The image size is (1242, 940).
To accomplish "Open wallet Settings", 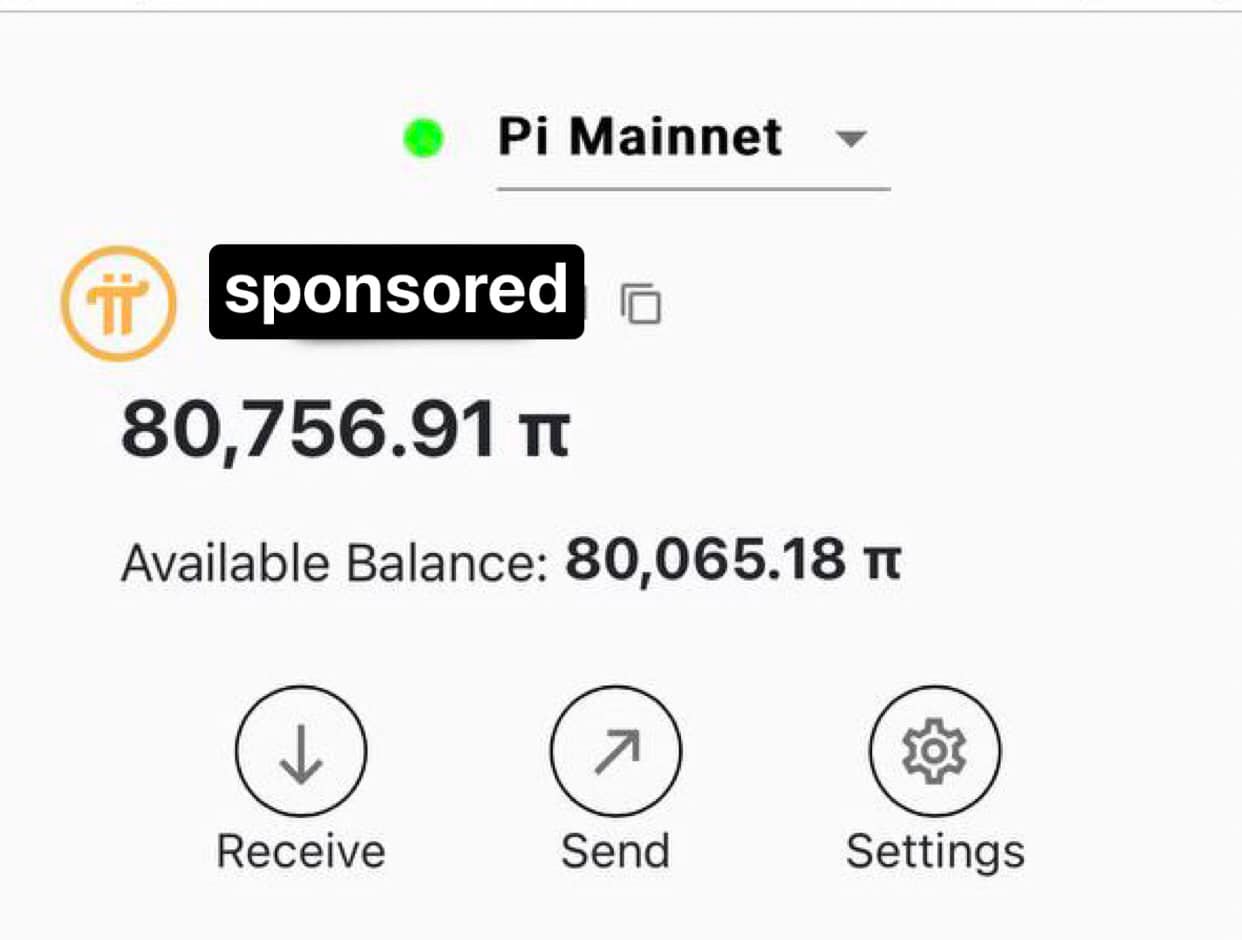I will click(x=935, y=751).
